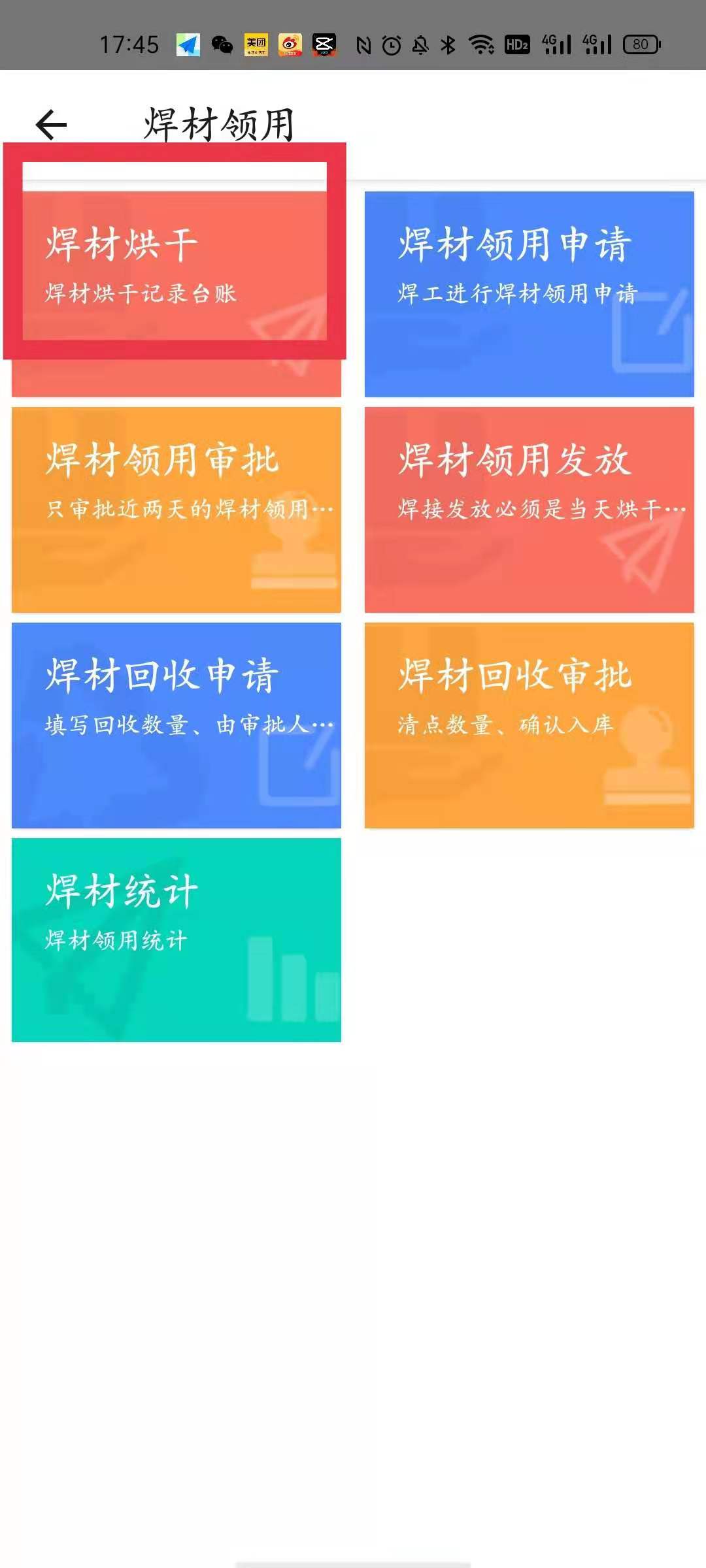Choose the 焊材回收审批 card
Image resolution: width=706 pixels, height=1568 pixels.
pyautogui.click(x=529, y=725)
